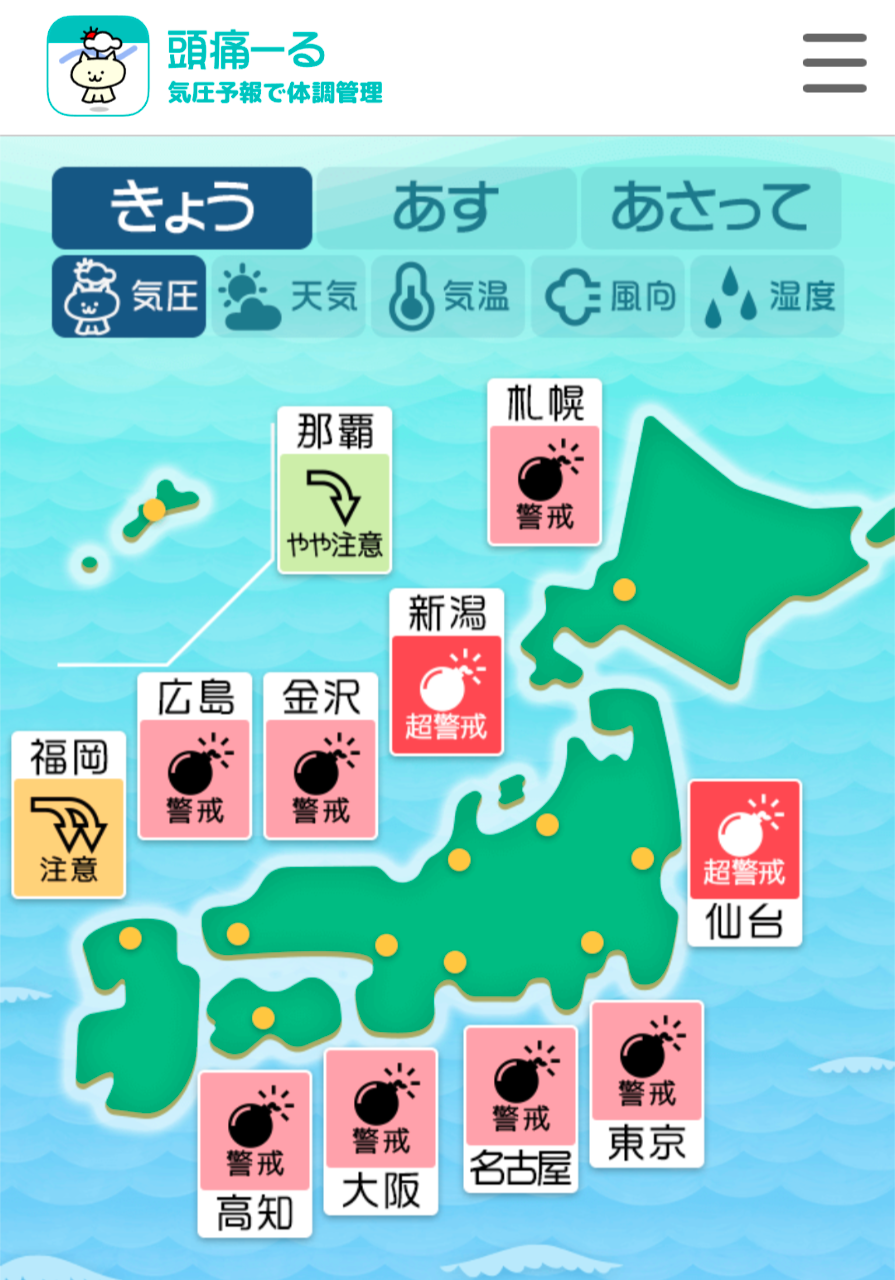
Task: Open the 那覇 pressure forecast card
Action: tap(334, 492)
